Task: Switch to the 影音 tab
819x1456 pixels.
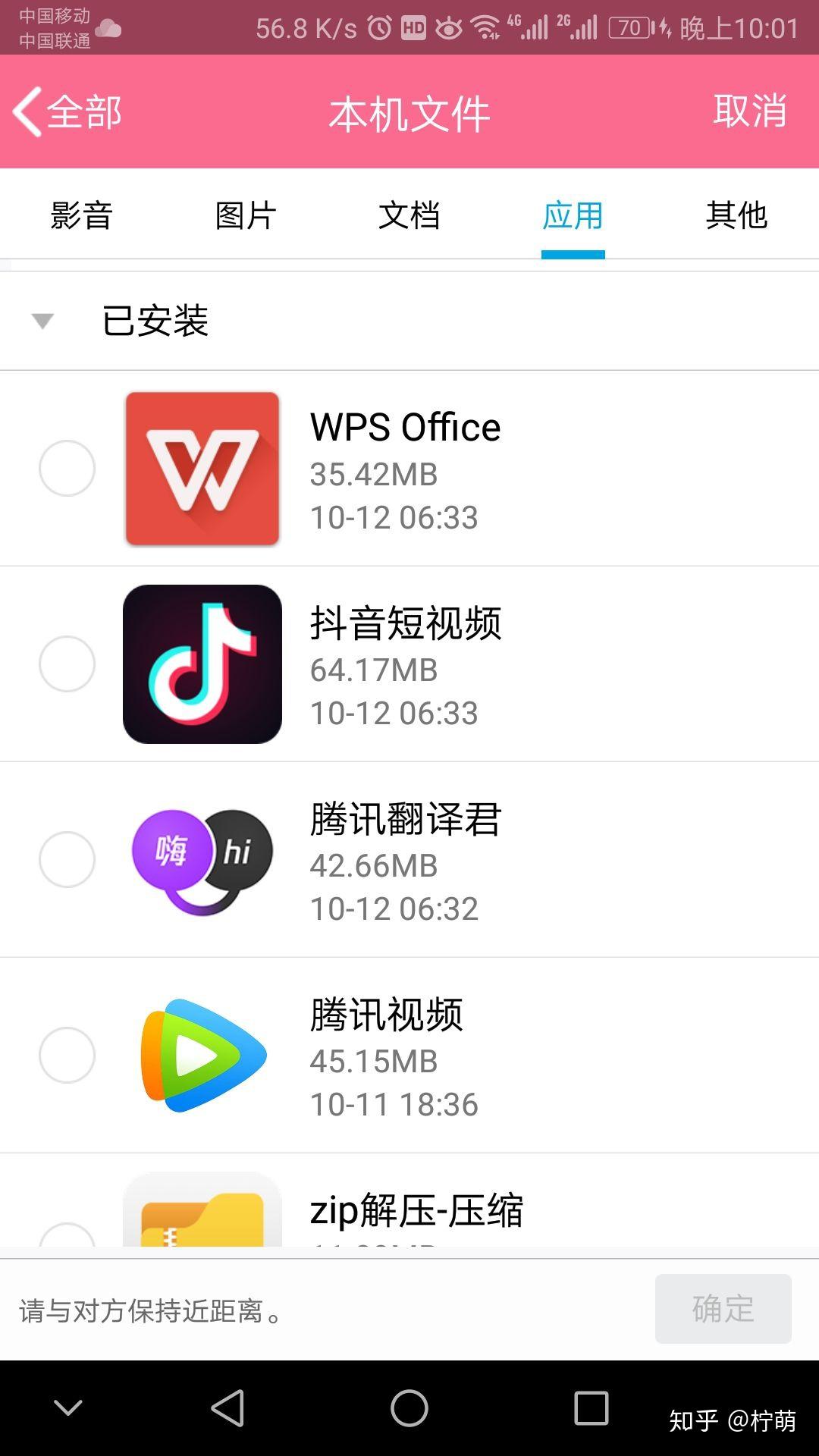Action: tap(82, 215)
